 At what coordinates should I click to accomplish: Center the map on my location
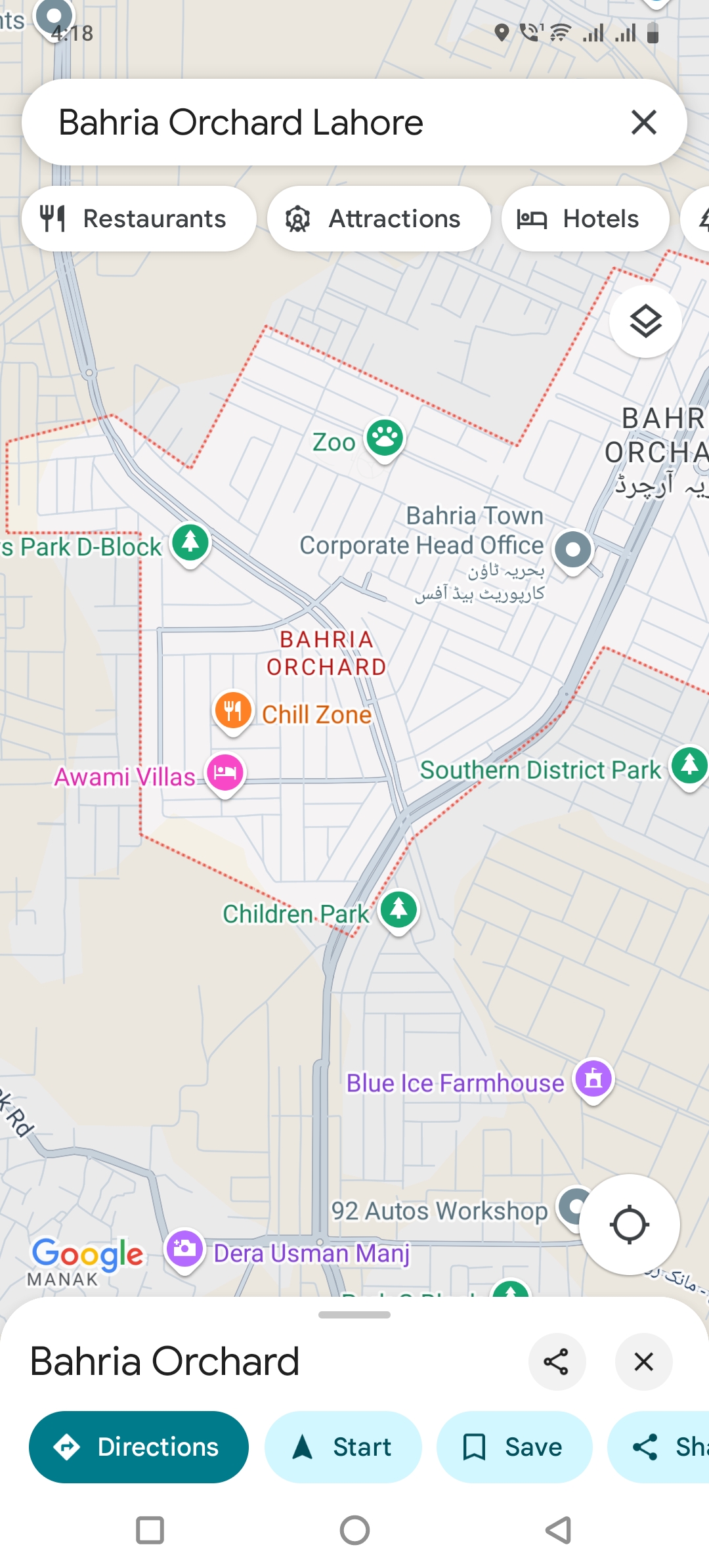[x=629, y=1225]
